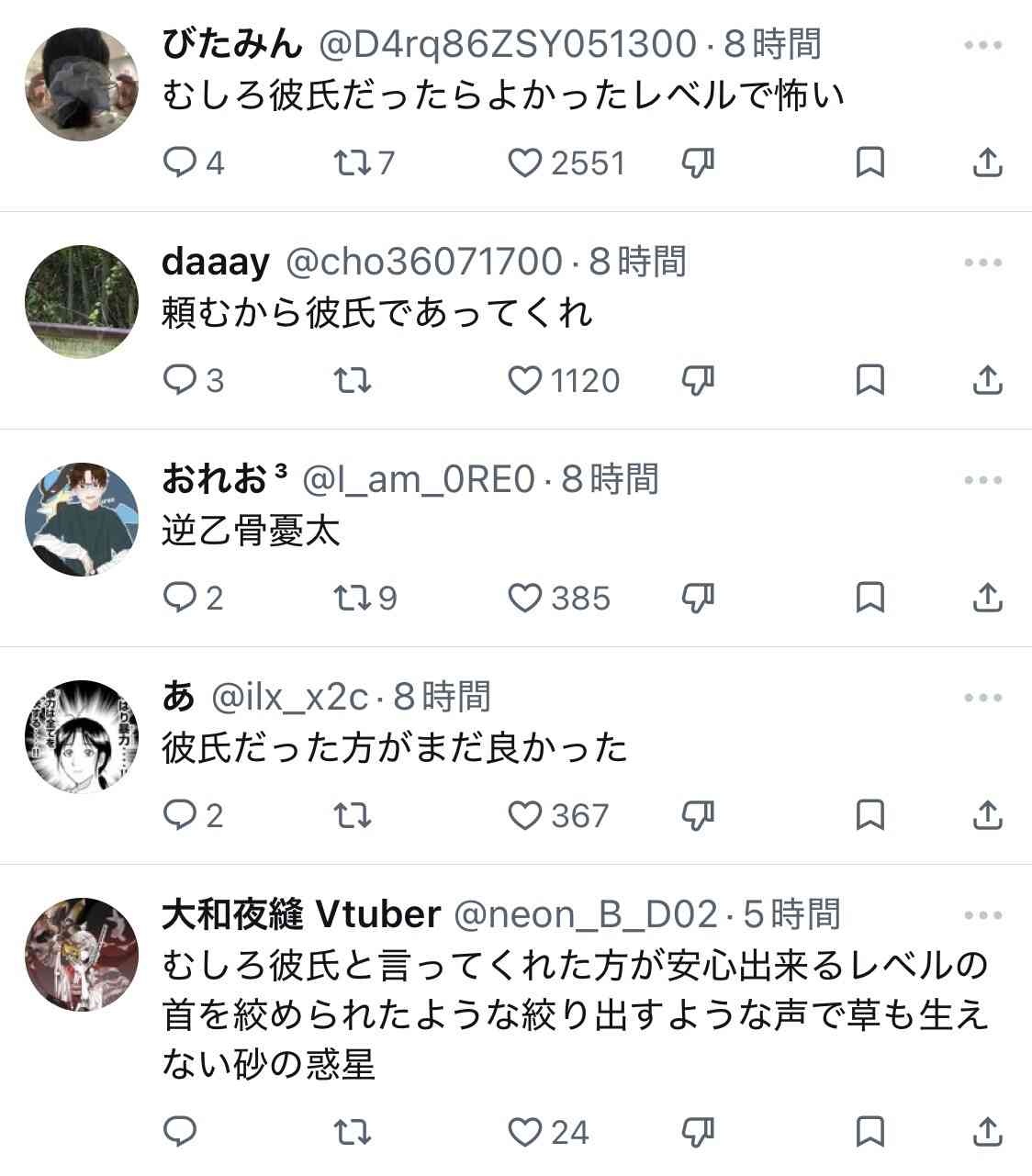Click あ's profile picture

[80, 734]
